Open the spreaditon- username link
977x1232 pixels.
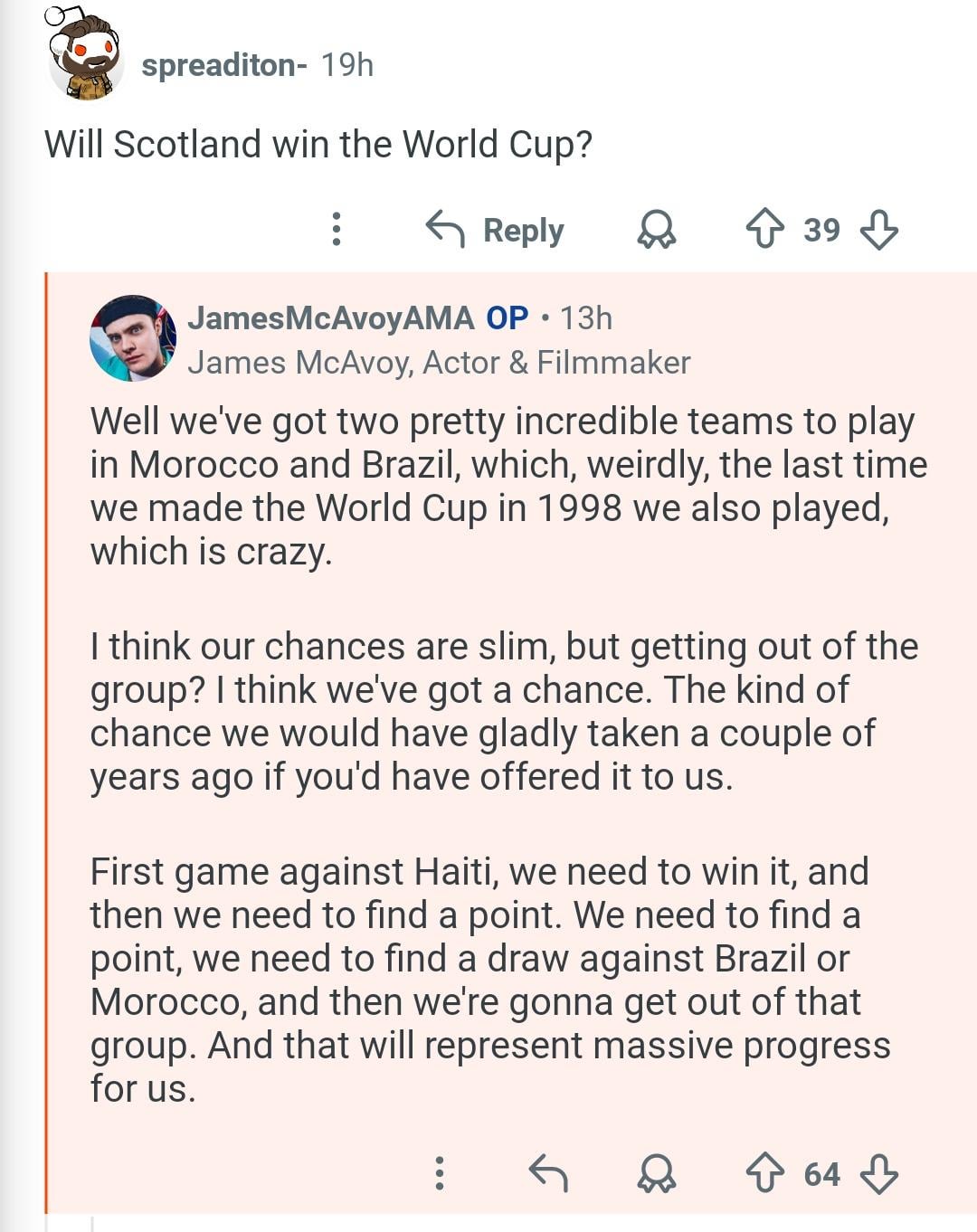point(223,65)
